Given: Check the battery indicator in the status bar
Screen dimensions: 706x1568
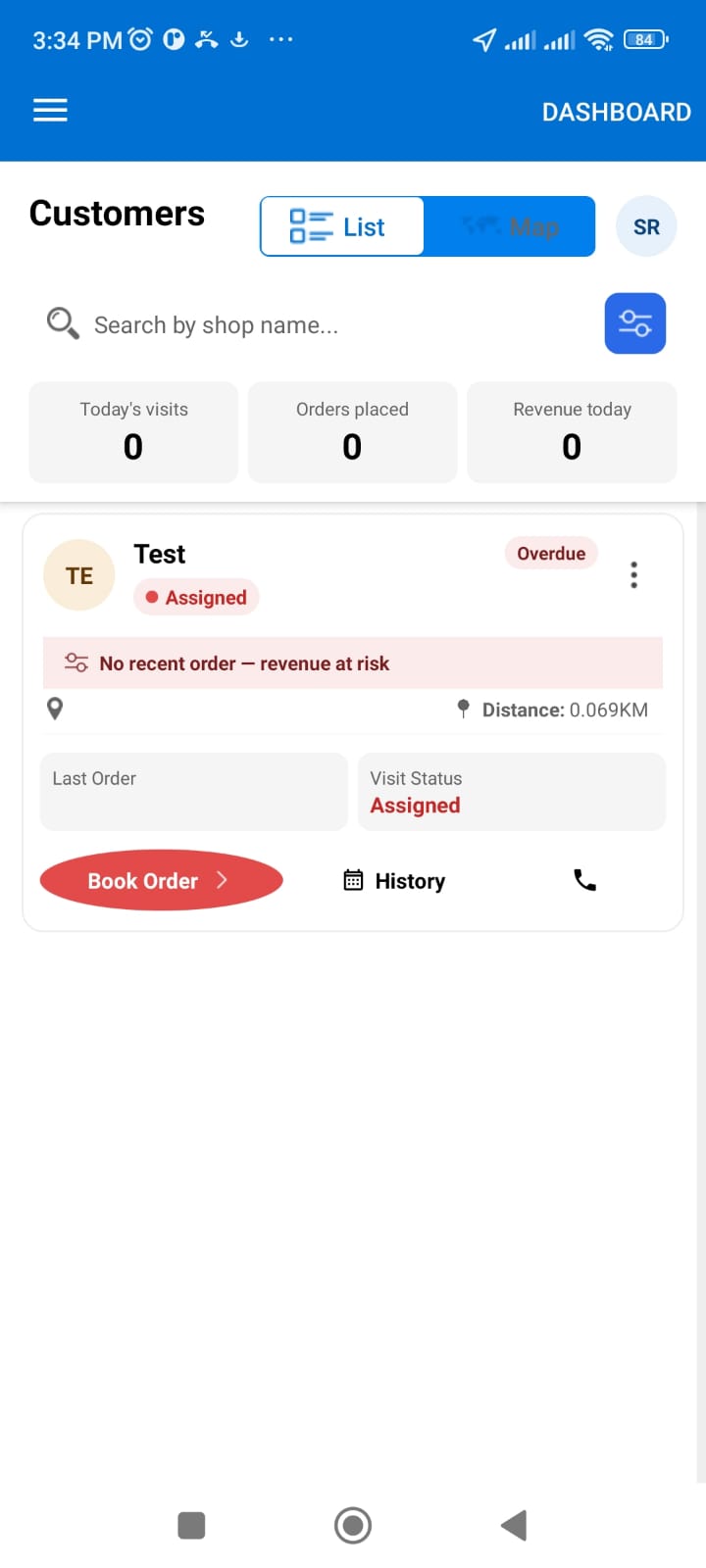Looking at the screenshot, I should point(642,39).
